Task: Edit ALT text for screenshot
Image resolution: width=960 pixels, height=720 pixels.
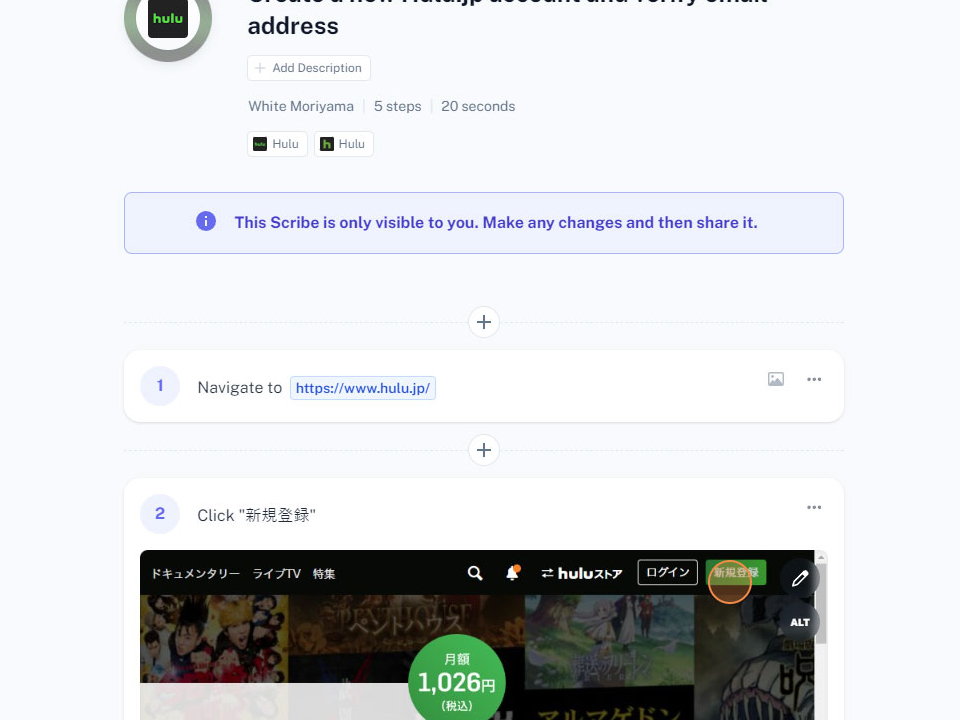Action: click(800, 622)
